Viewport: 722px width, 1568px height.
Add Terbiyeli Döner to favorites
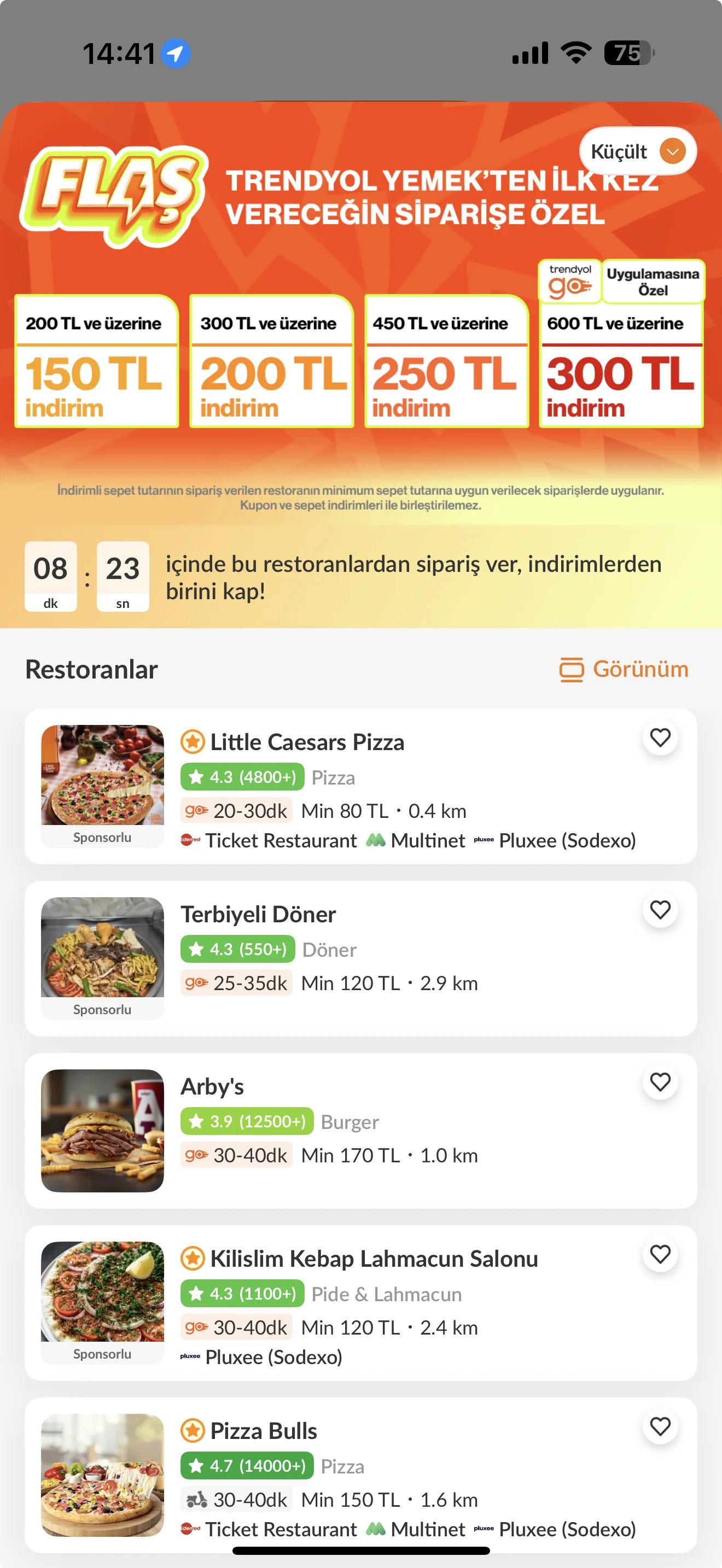pos(660,910)
